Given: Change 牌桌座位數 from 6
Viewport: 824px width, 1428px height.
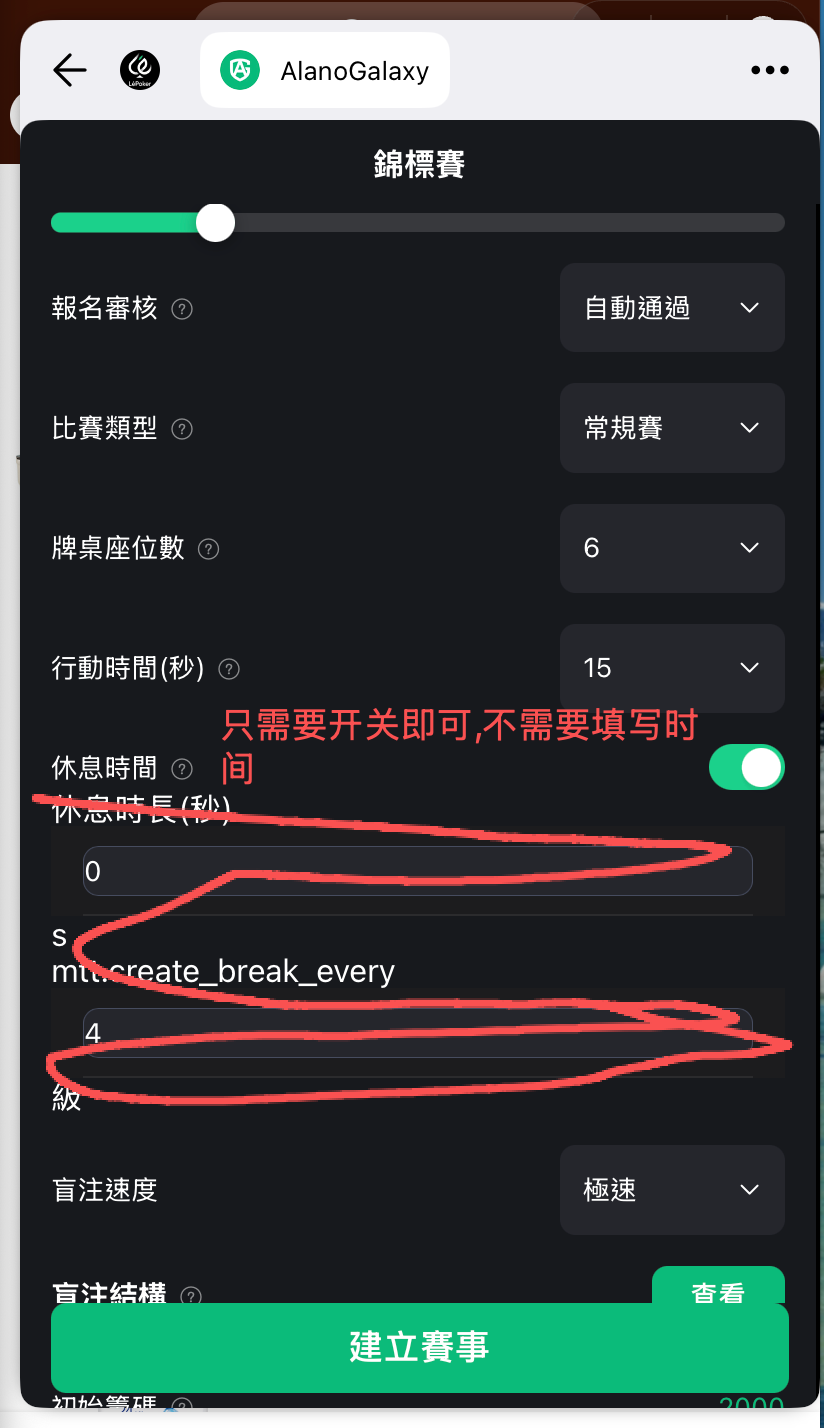Looking at the screenshot, I should point(672,548).
